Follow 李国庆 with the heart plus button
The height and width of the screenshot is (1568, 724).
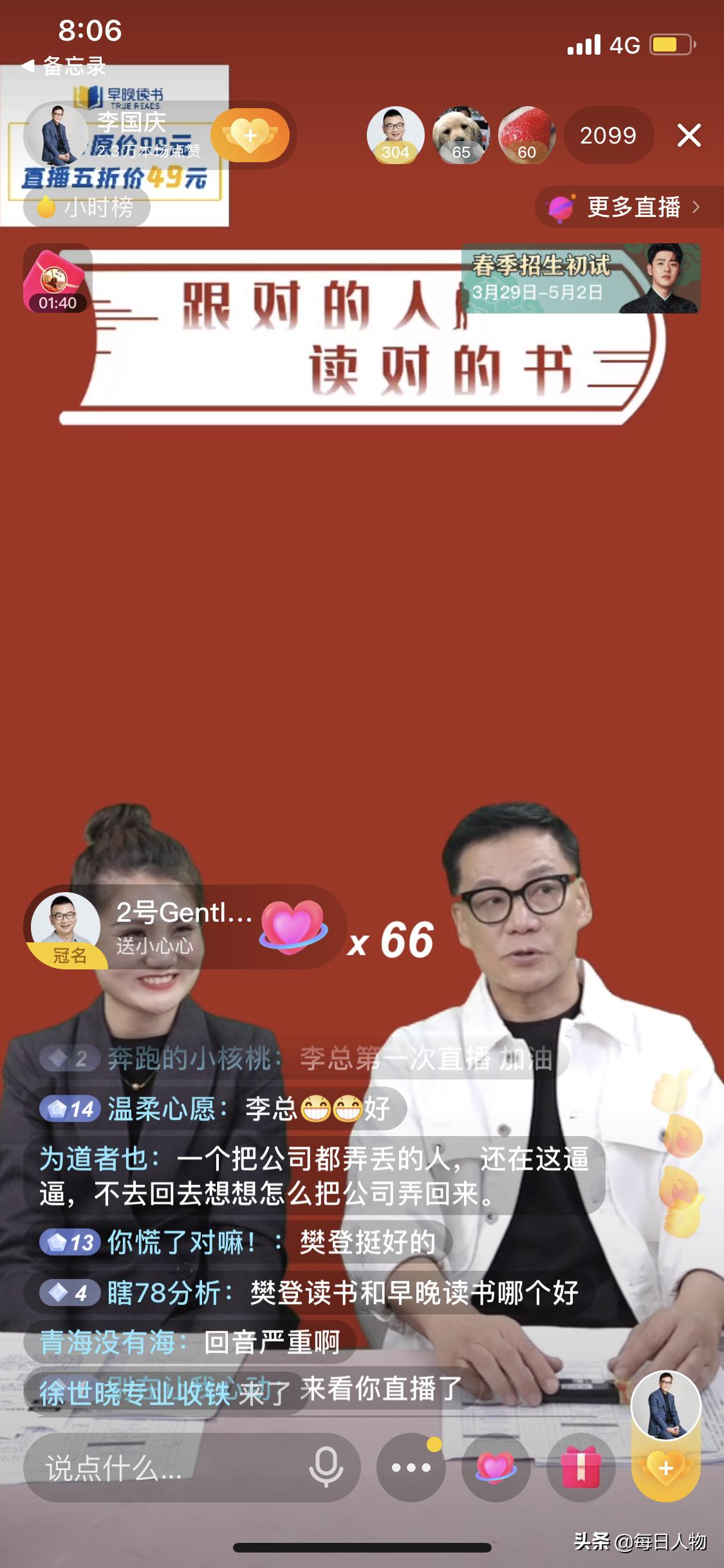(x=250, y=135)
